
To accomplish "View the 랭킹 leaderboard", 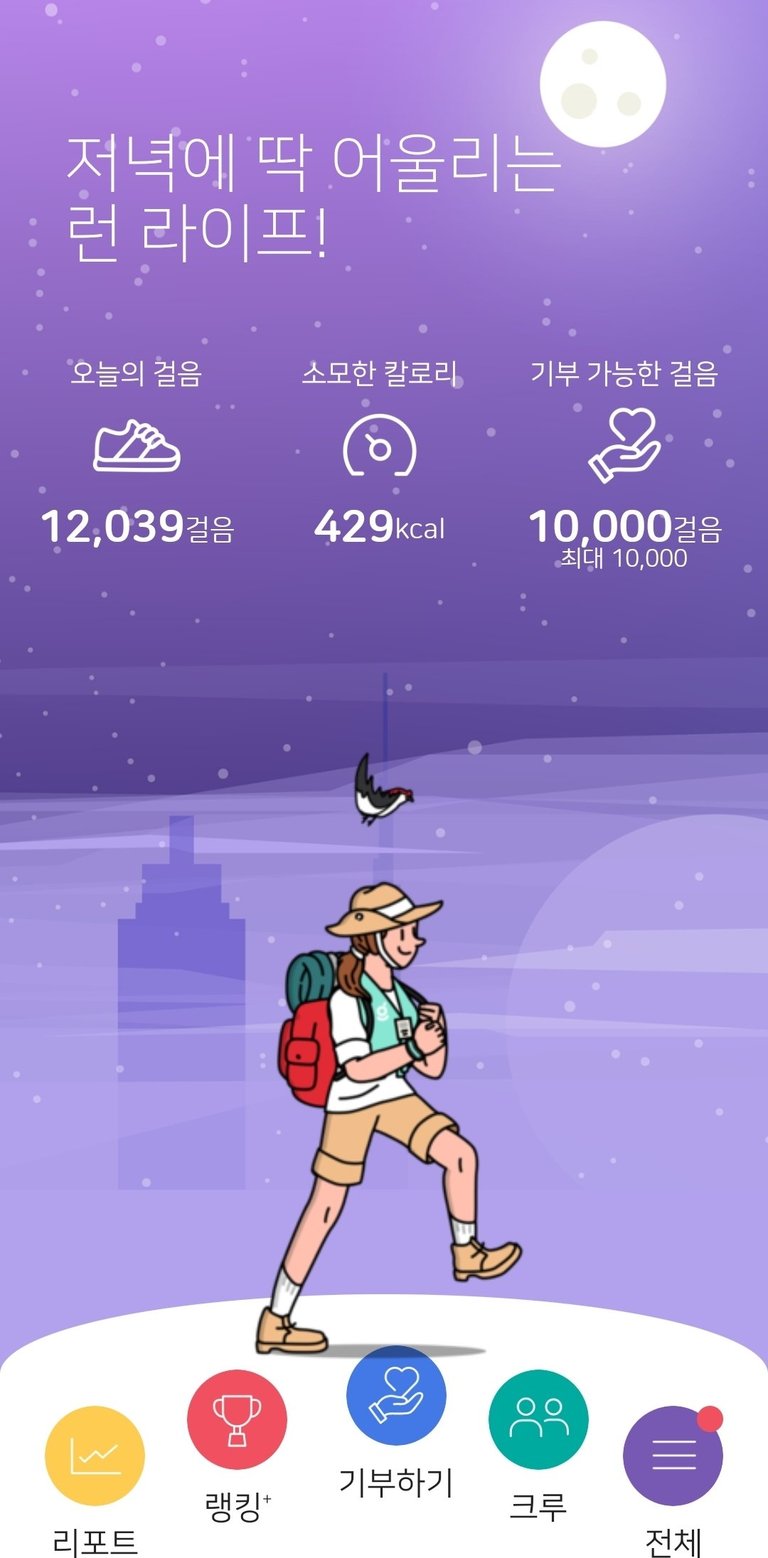I will [x=237, y=1420].
